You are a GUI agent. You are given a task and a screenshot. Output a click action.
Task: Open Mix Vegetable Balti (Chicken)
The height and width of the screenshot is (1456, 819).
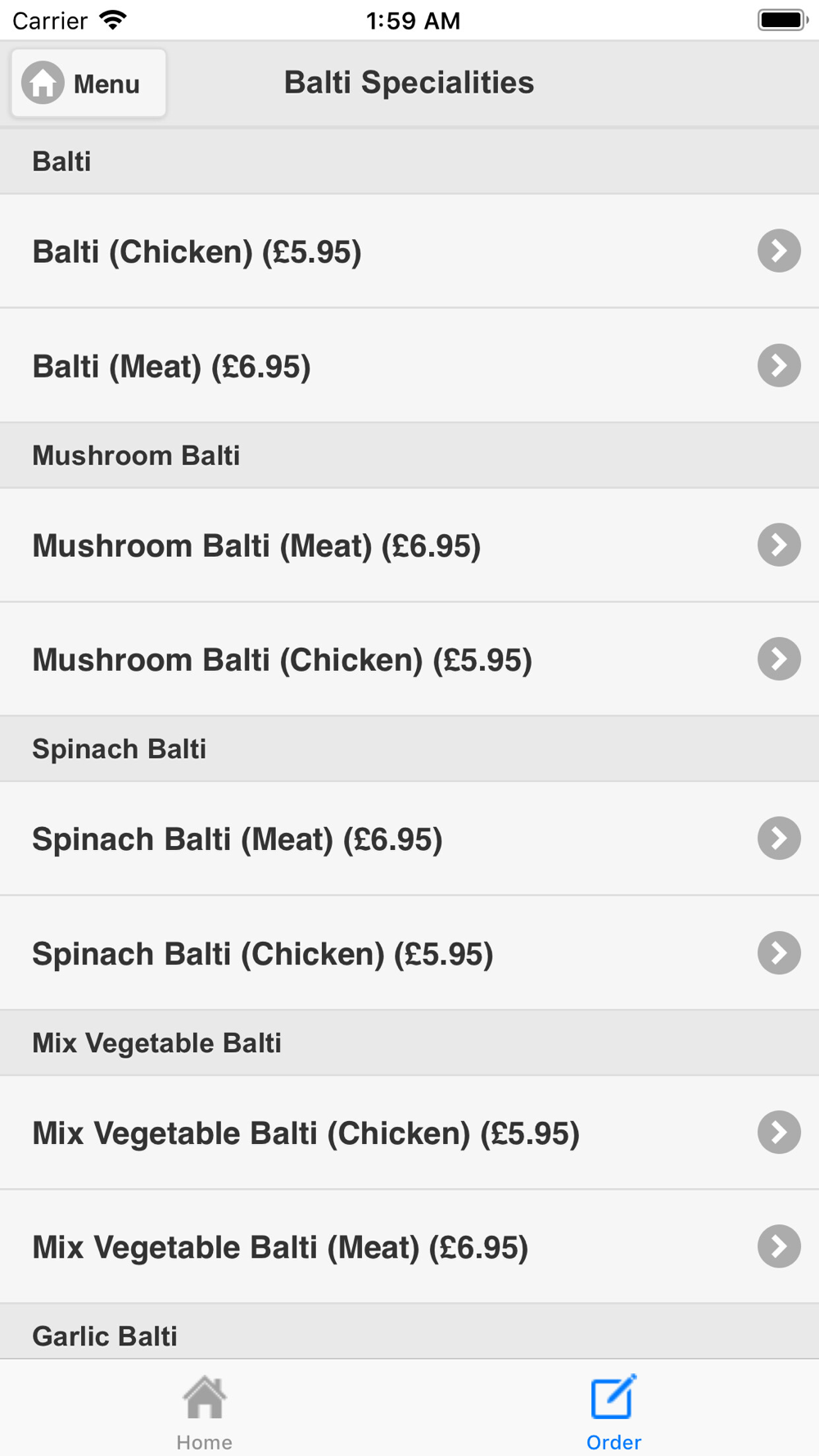[x=409, y=1133]
